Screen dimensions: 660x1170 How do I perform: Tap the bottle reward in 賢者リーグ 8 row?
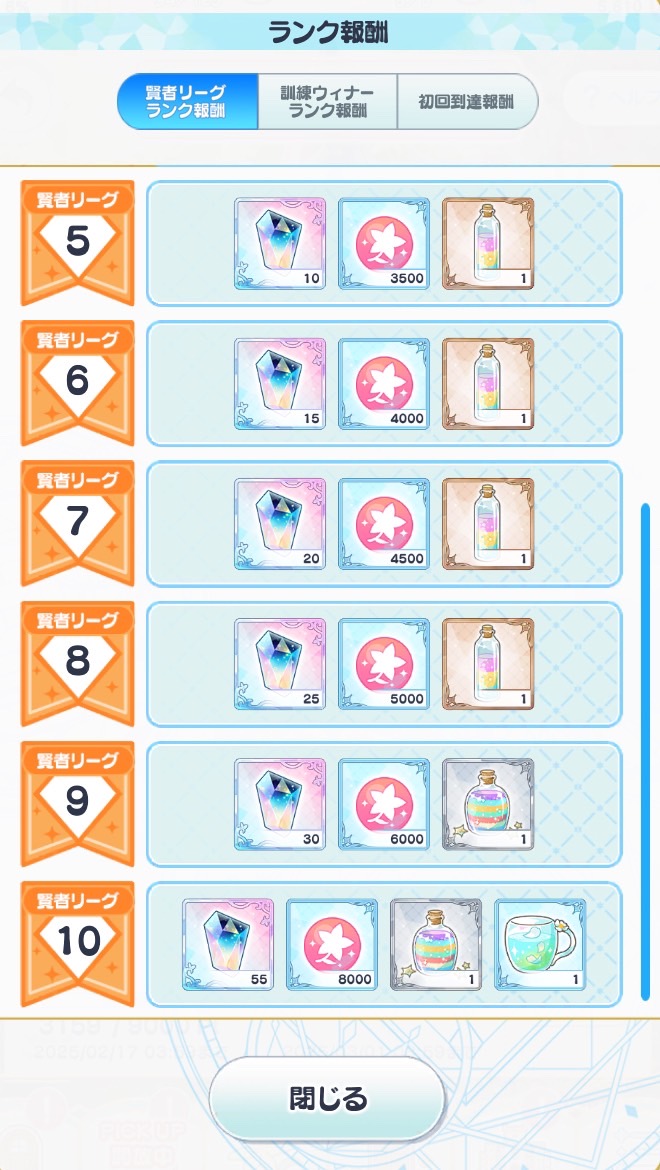[x=488, y=664]
